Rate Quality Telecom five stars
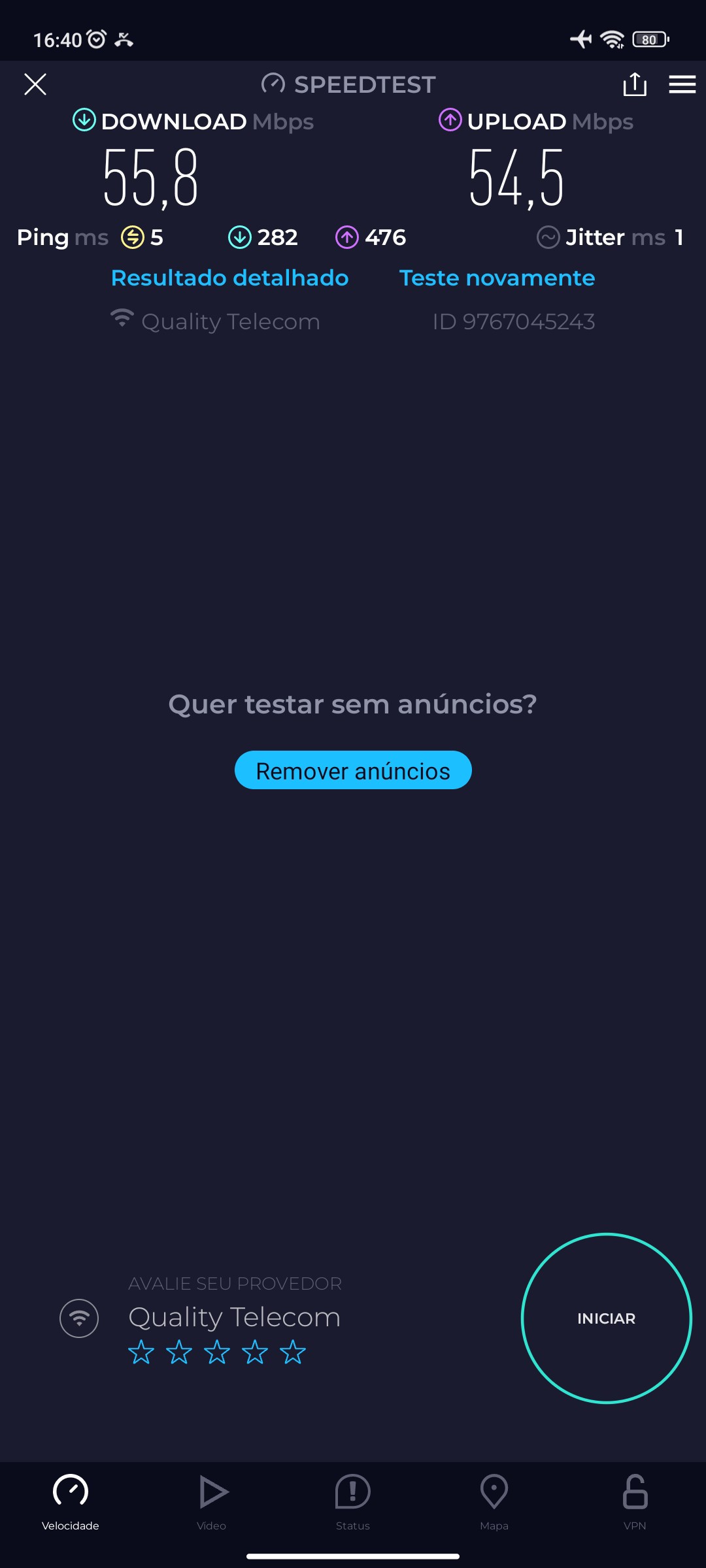The height and width of the screenshot is (1568, 706). 293,1352
